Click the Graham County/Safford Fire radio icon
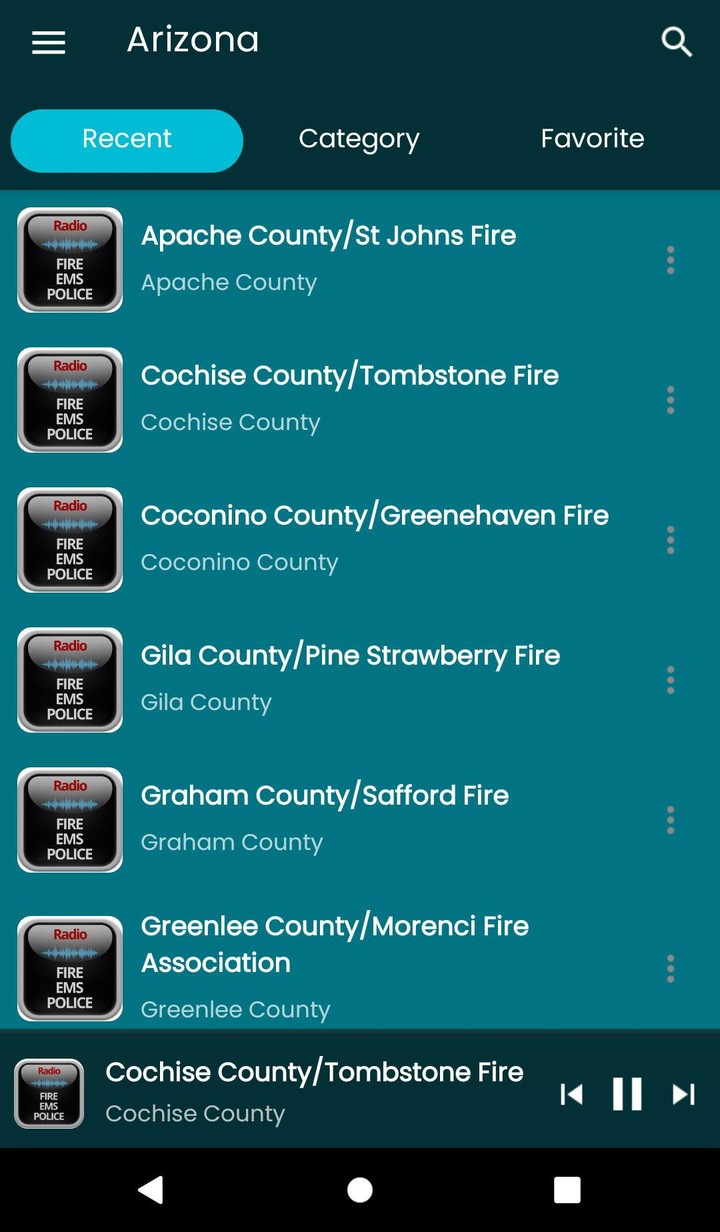Viewport: 720px width, 1232px height. [x=70, y=820]
